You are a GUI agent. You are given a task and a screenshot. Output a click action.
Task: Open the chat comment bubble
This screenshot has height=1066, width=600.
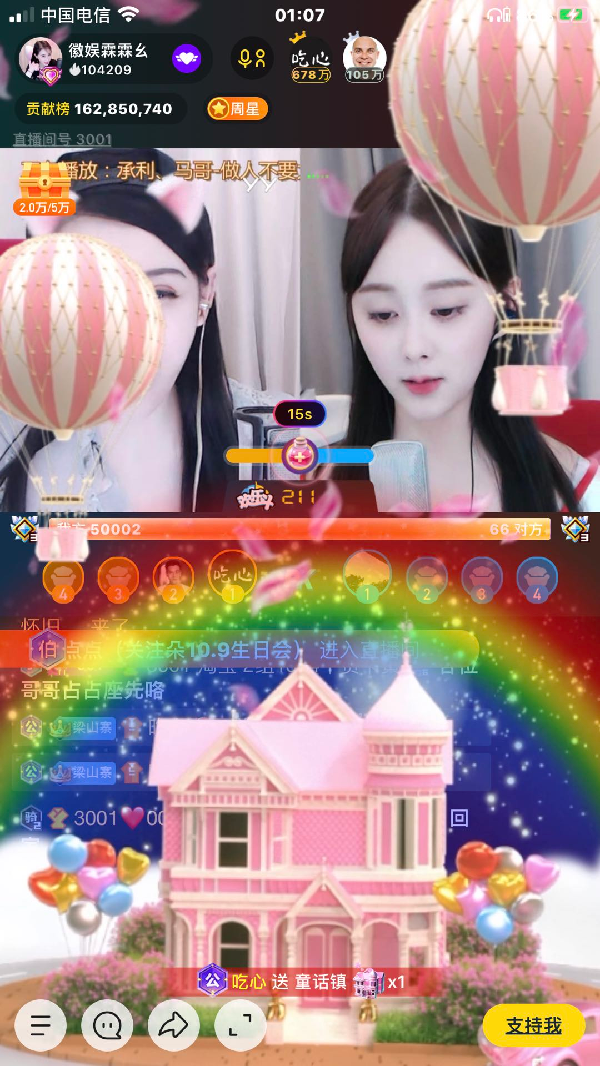pos(107,1025)
